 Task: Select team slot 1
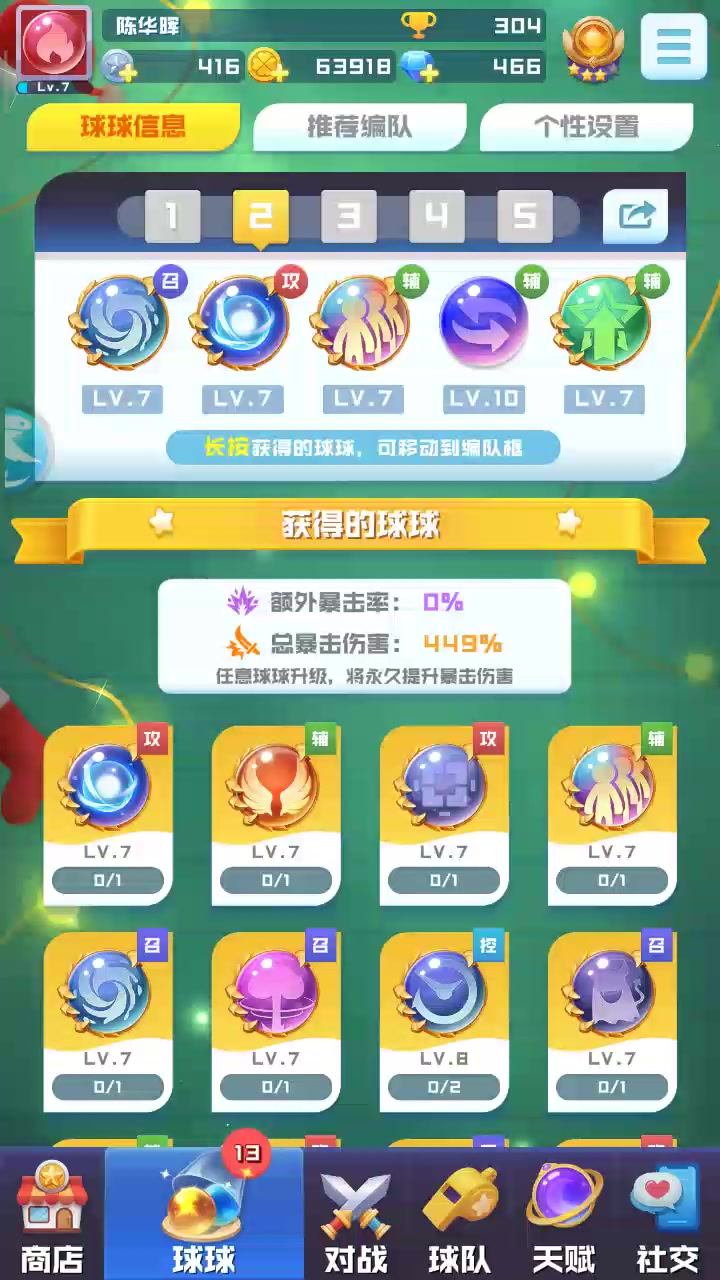click(172, 216)
